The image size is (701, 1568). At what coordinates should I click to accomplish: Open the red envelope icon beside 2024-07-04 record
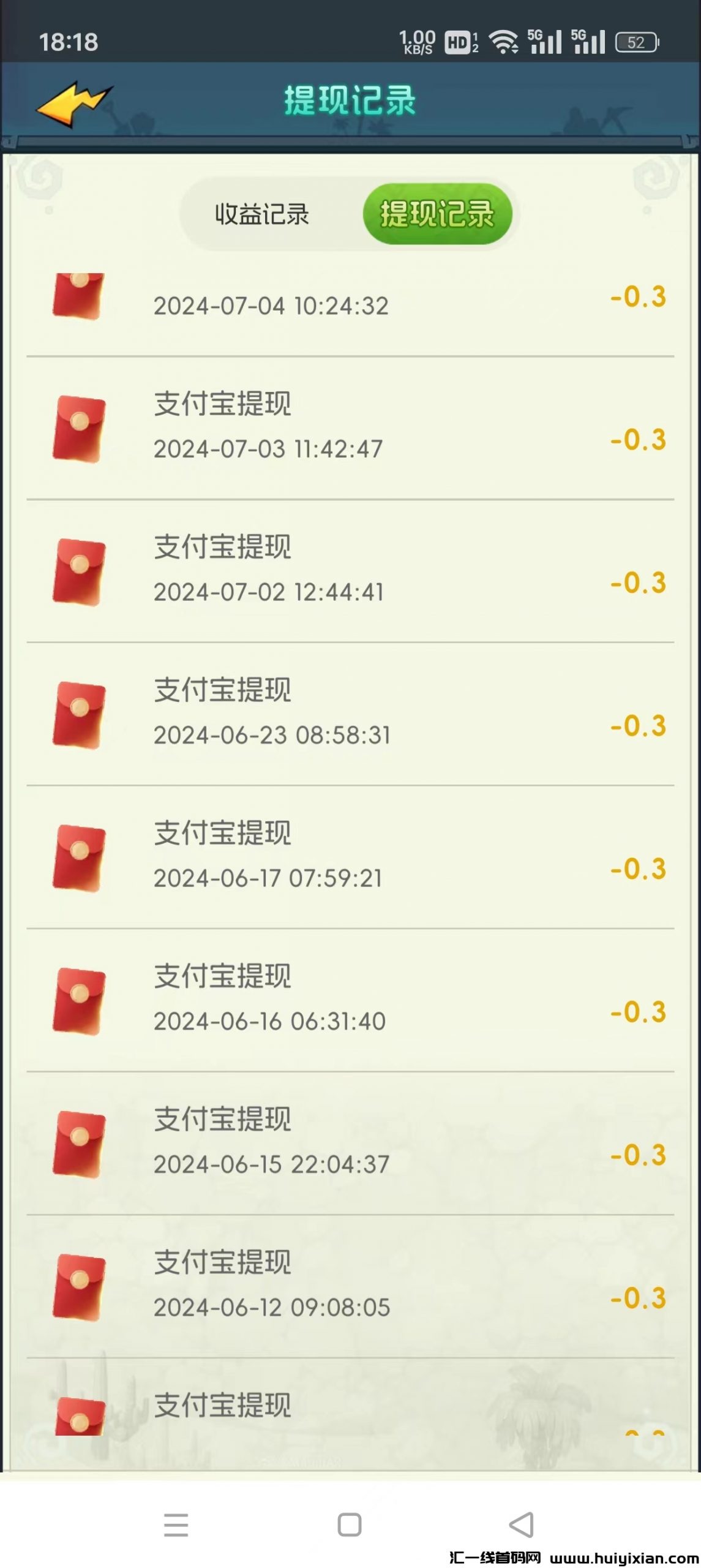coord(80,294)
